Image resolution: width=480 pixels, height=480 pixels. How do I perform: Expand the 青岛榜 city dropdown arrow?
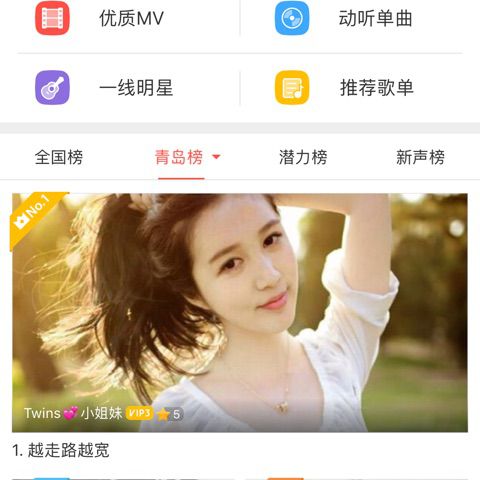pos(216,157)
